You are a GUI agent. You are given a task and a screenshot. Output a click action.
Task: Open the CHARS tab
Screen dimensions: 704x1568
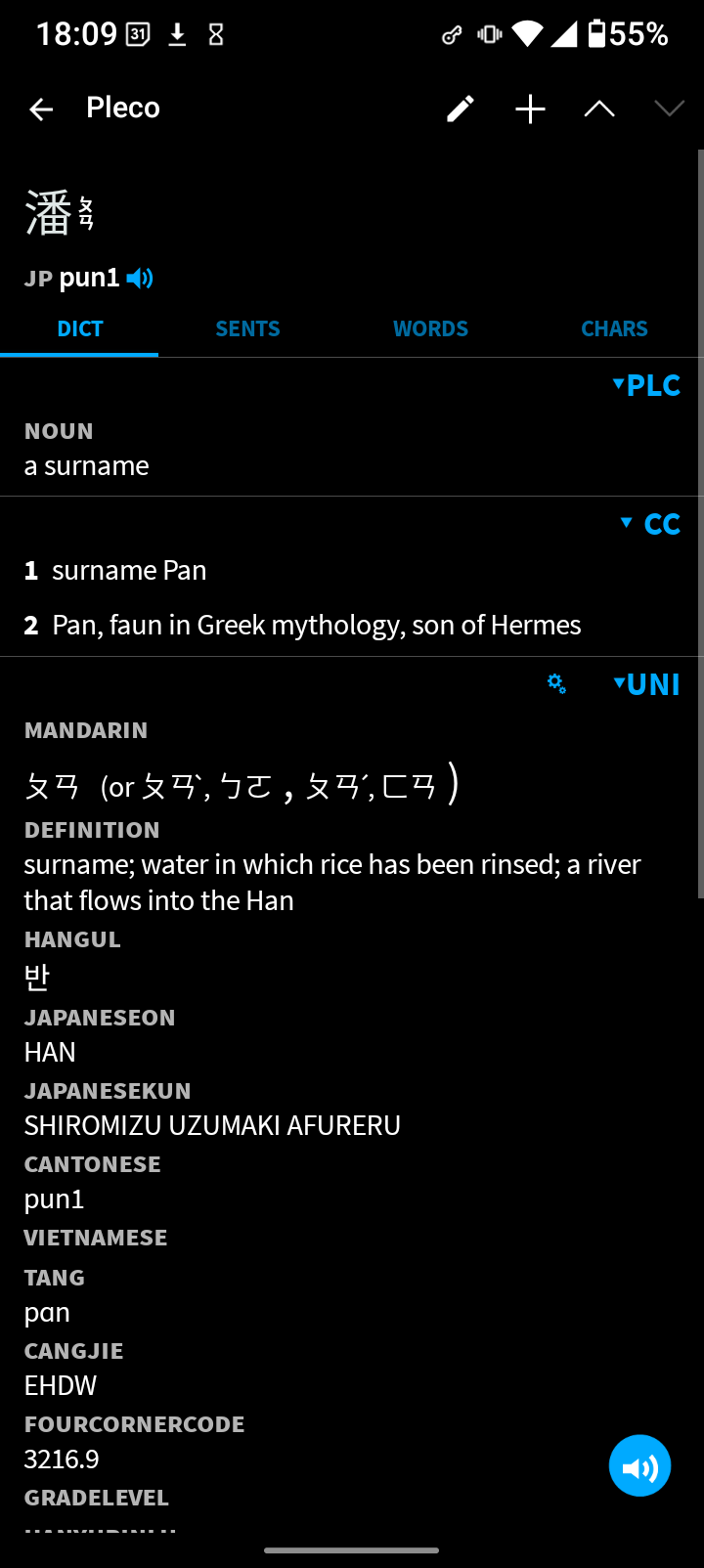(x=614, y=328)
